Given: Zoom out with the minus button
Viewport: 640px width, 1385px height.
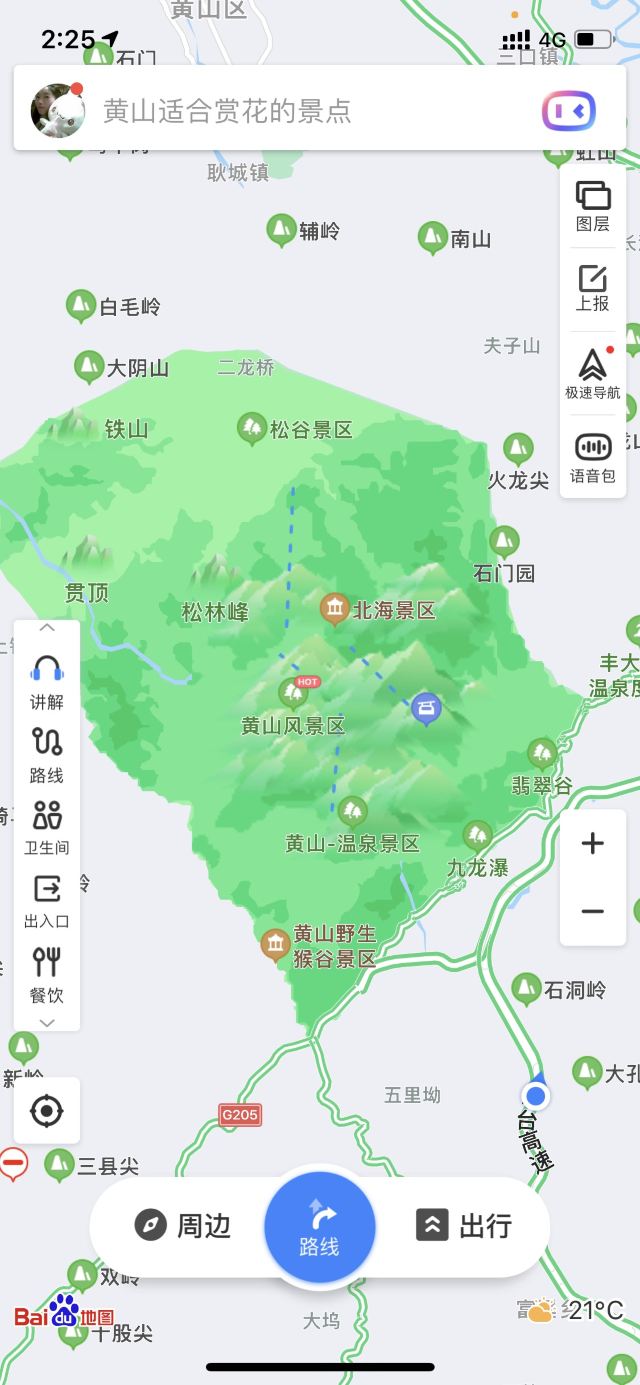Looking at the screenshot, I should (593, 911).
